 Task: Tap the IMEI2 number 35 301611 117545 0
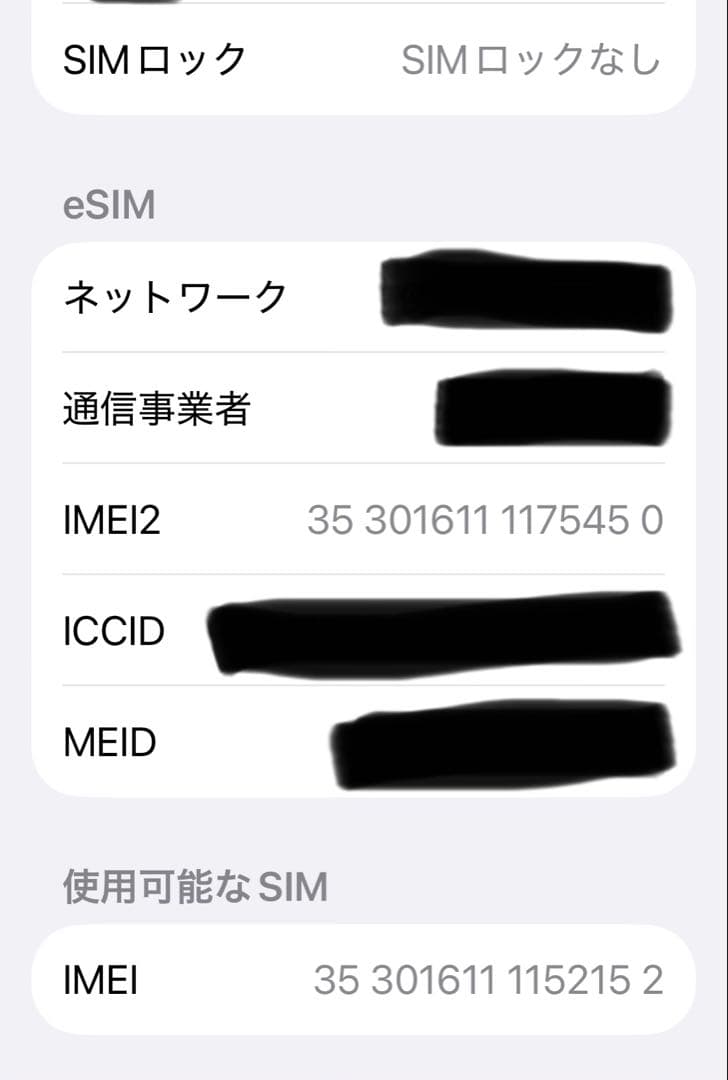487,521
